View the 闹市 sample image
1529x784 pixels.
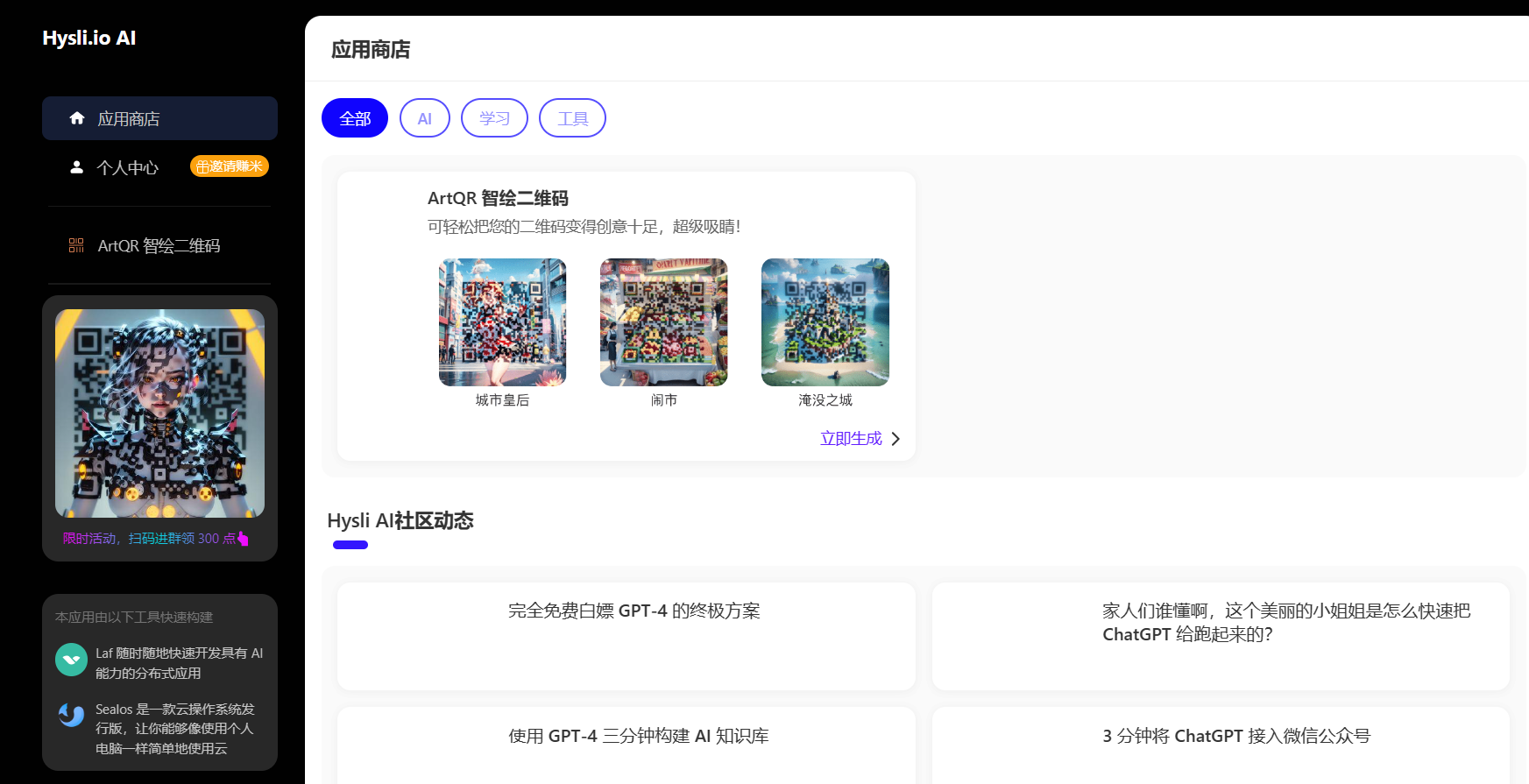(663, 322)
